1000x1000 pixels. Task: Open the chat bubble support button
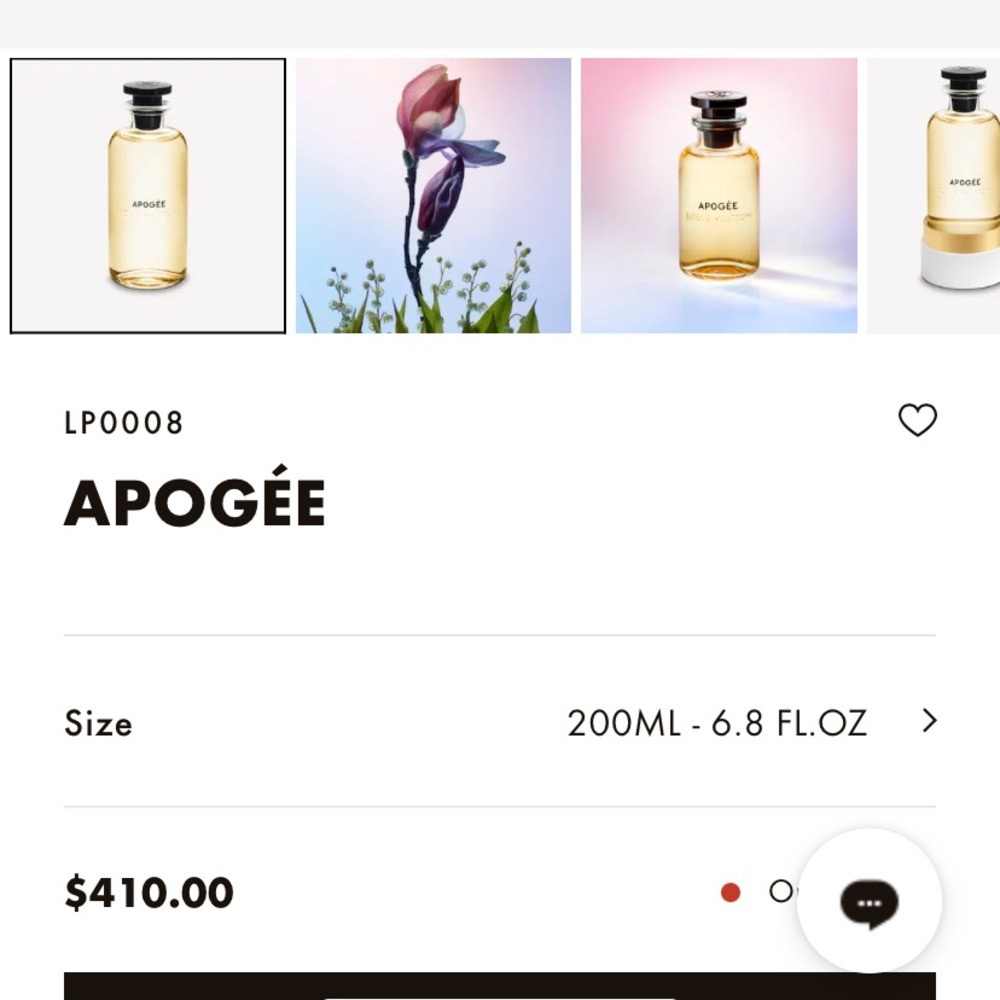click(x=869, y=901)
